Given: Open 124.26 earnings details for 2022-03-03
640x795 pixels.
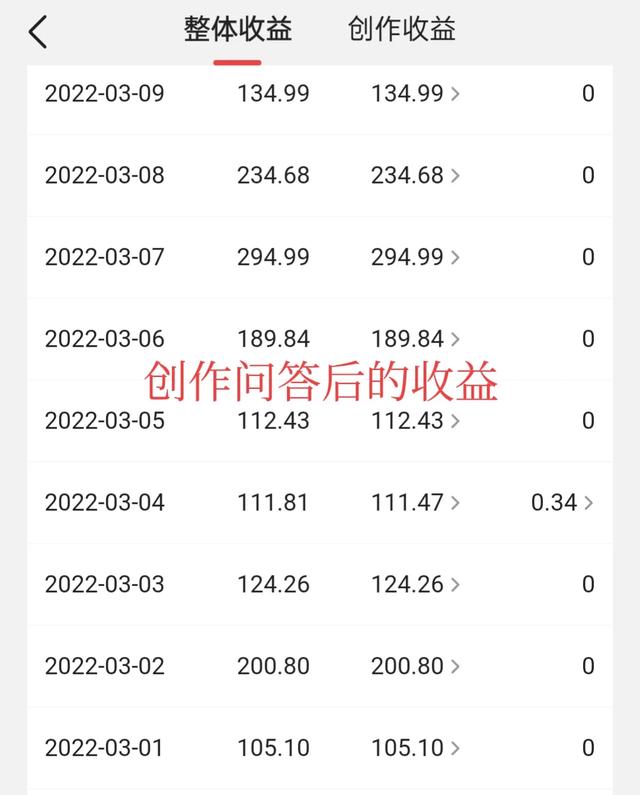Looking at the screenshot, I should [x=415, y=585].
